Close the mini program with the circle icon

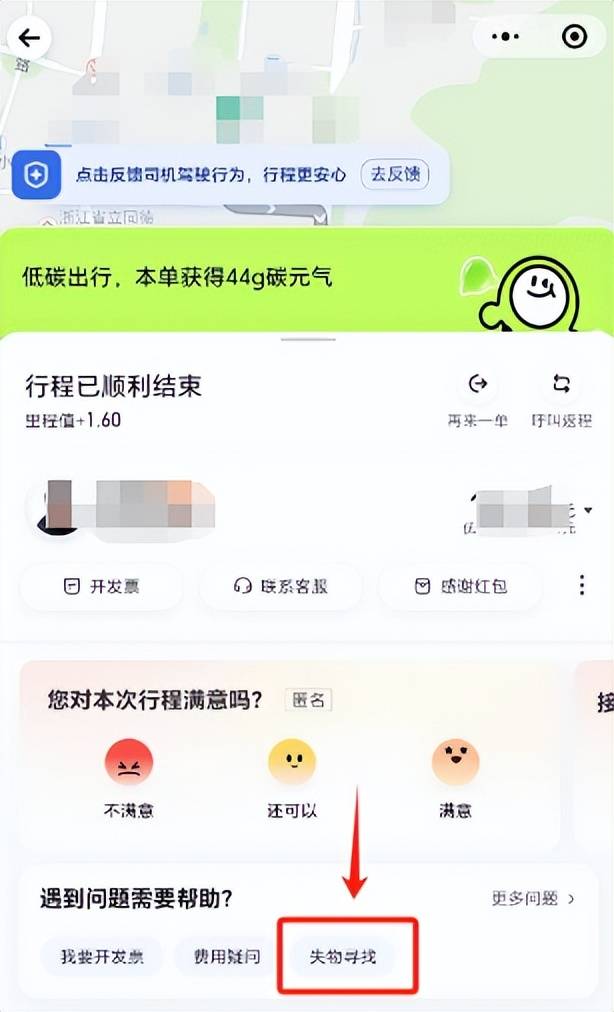(x=575, y=38)
